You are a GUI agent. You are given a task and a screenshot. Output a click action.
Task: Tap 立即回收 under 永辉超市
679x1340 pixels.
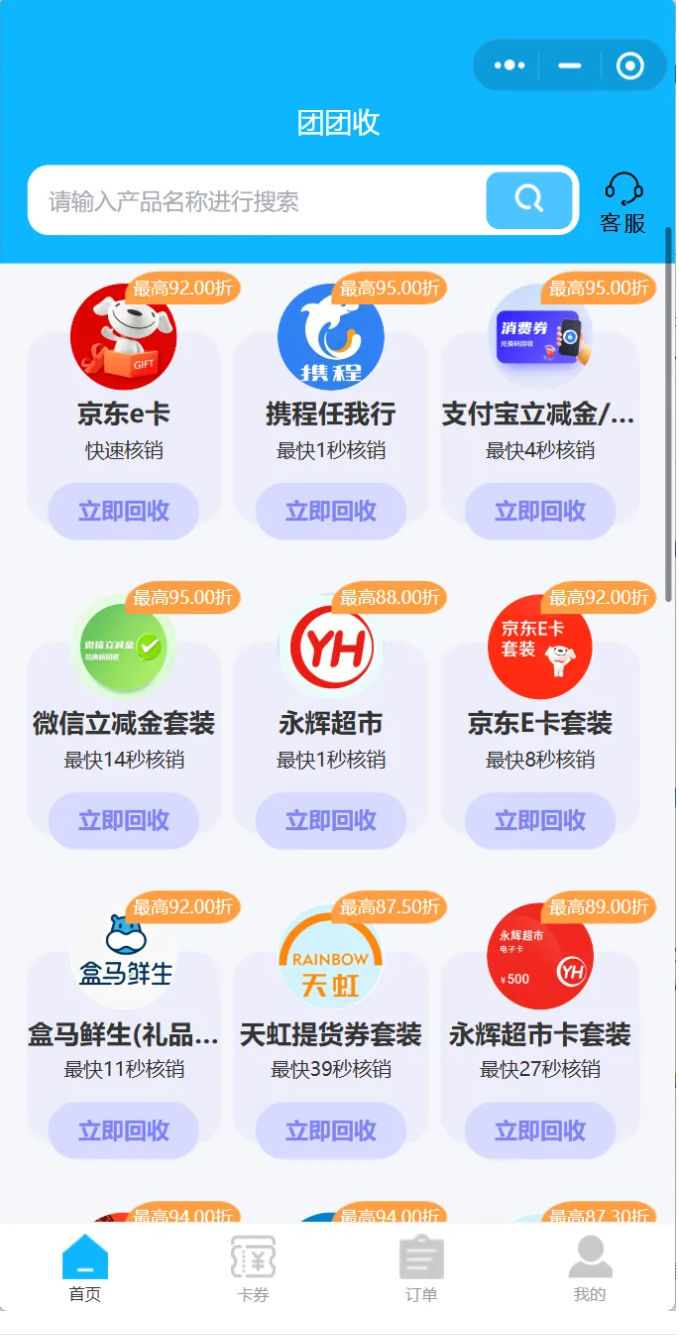point(331,821)
